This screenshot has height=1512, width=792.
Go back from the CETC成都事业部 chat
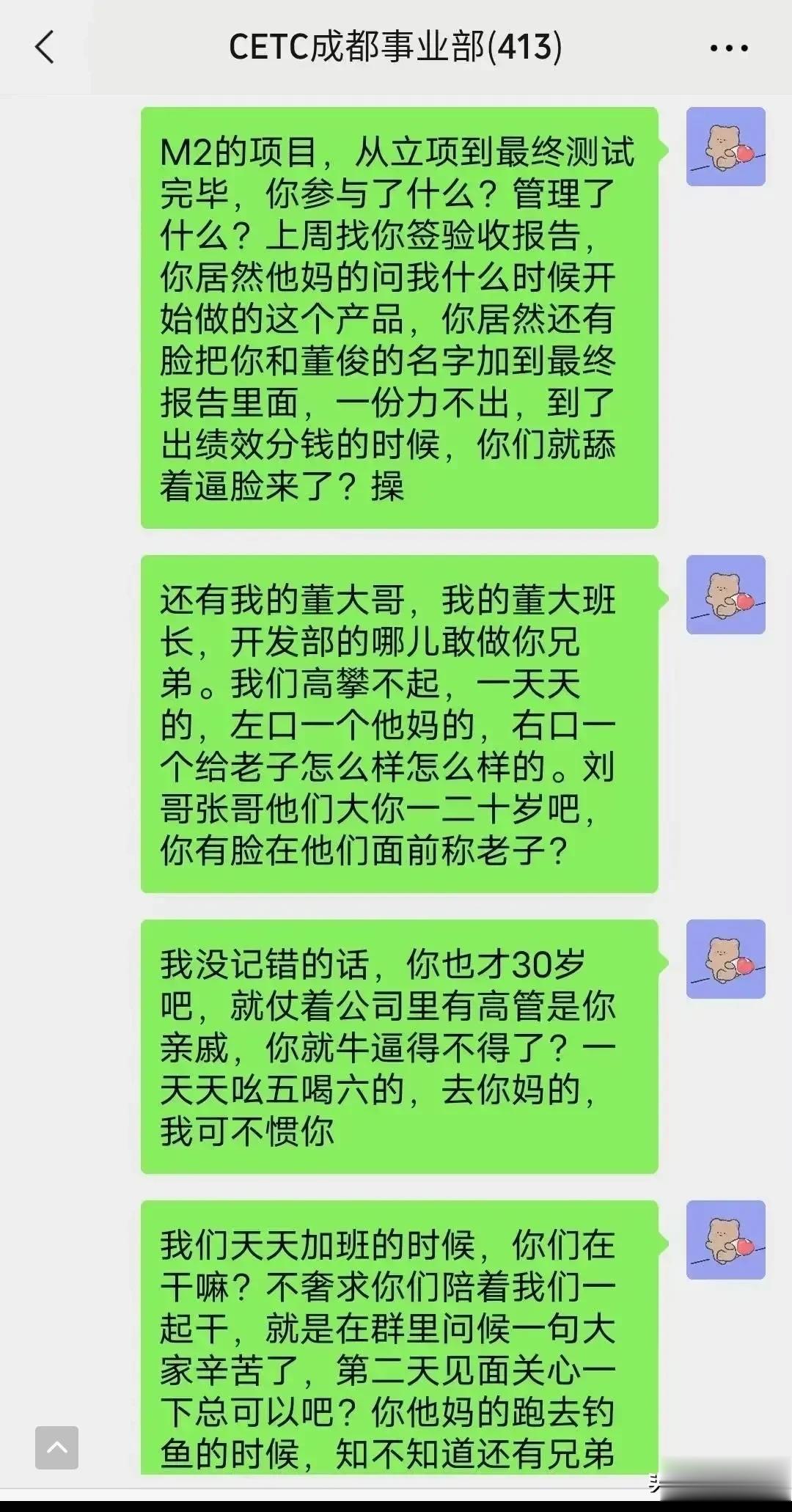tap(45, 48)
